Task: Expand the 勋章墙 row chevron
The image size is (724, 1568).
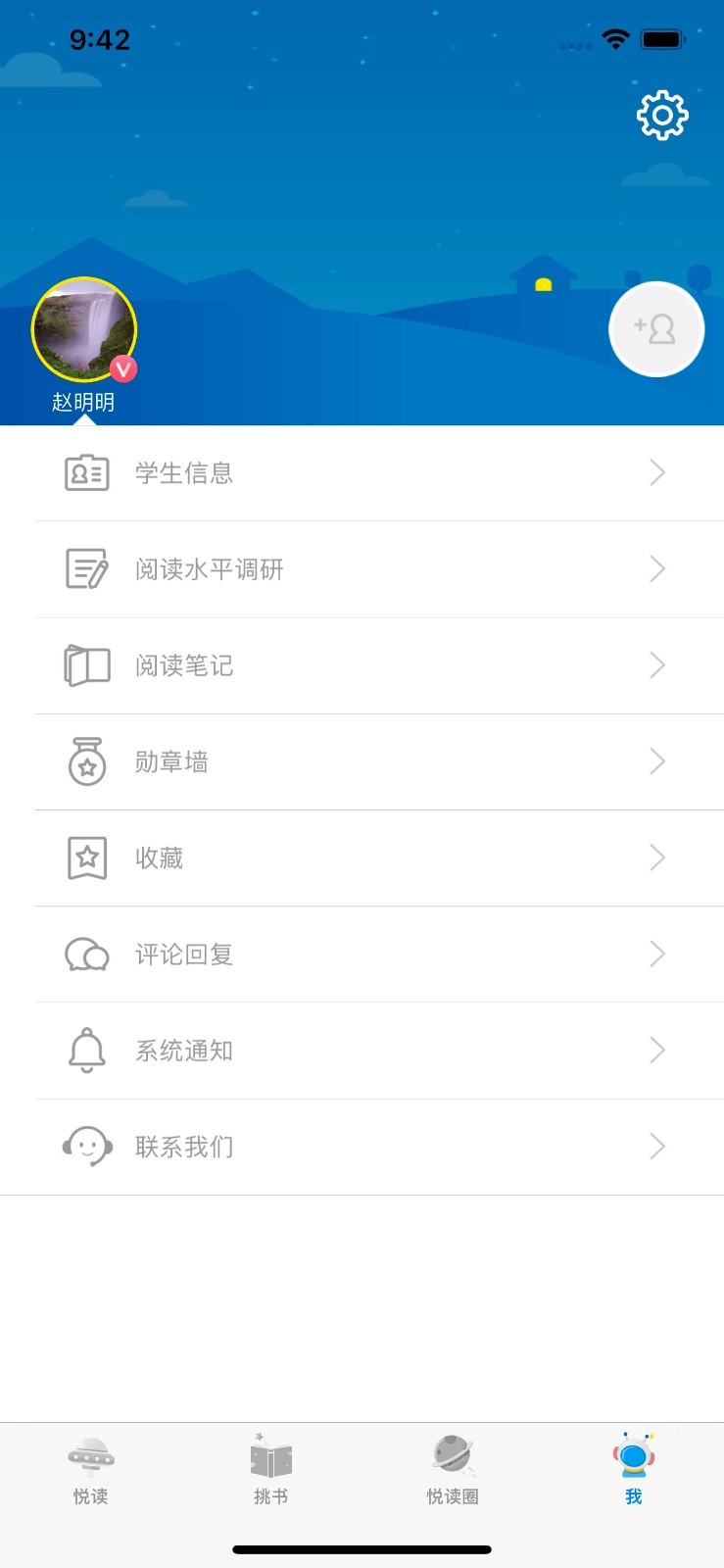Action: [x=657, y=761]
